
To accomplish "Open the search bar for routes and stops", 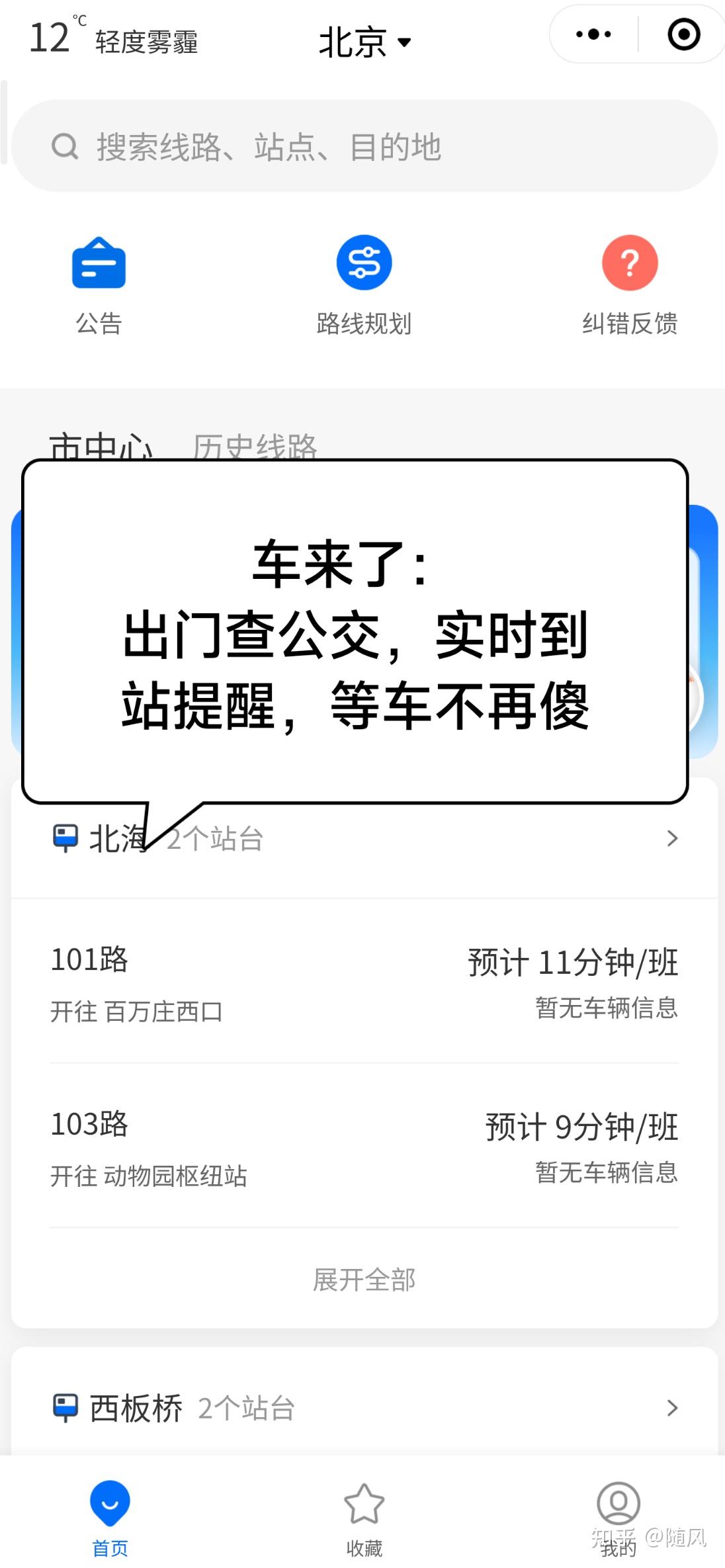I will pyautogui.click(x=364, y=146).
